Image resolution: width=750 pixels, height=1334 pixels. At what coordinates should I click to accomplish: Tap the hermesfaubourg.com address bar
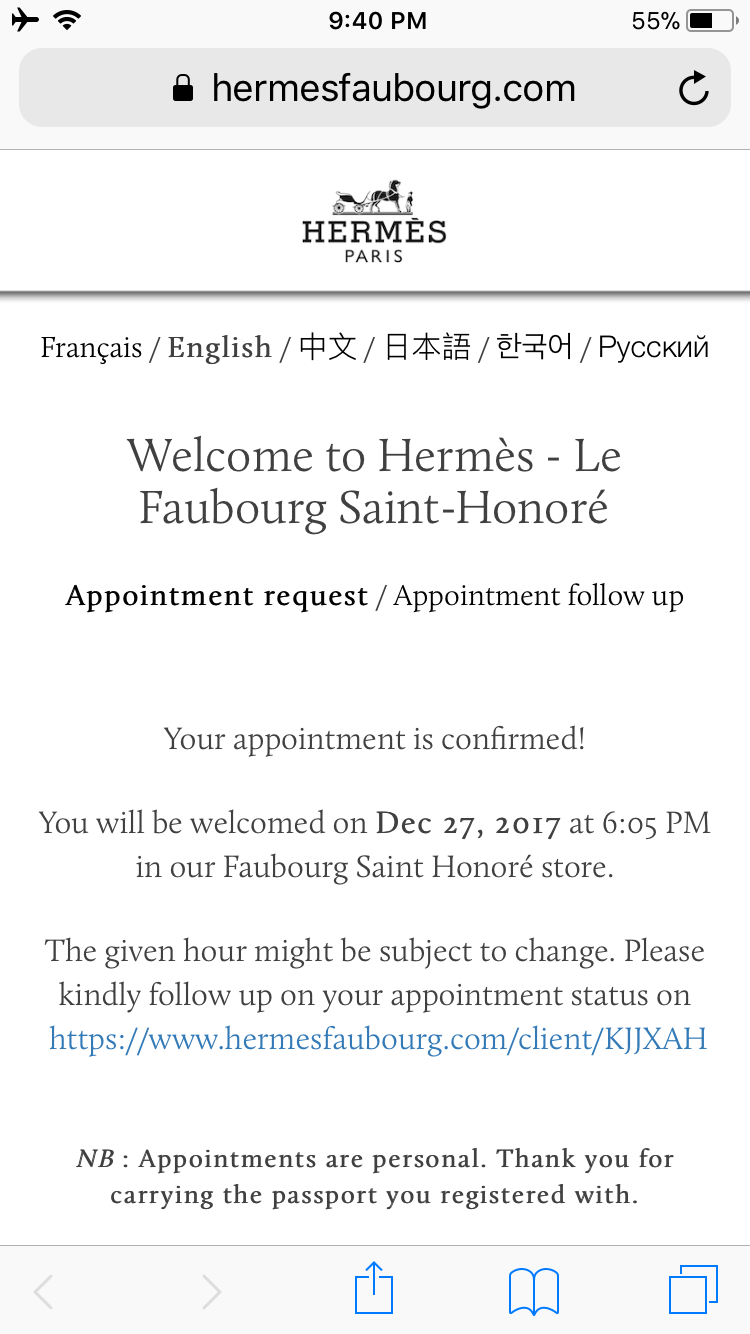374,88
